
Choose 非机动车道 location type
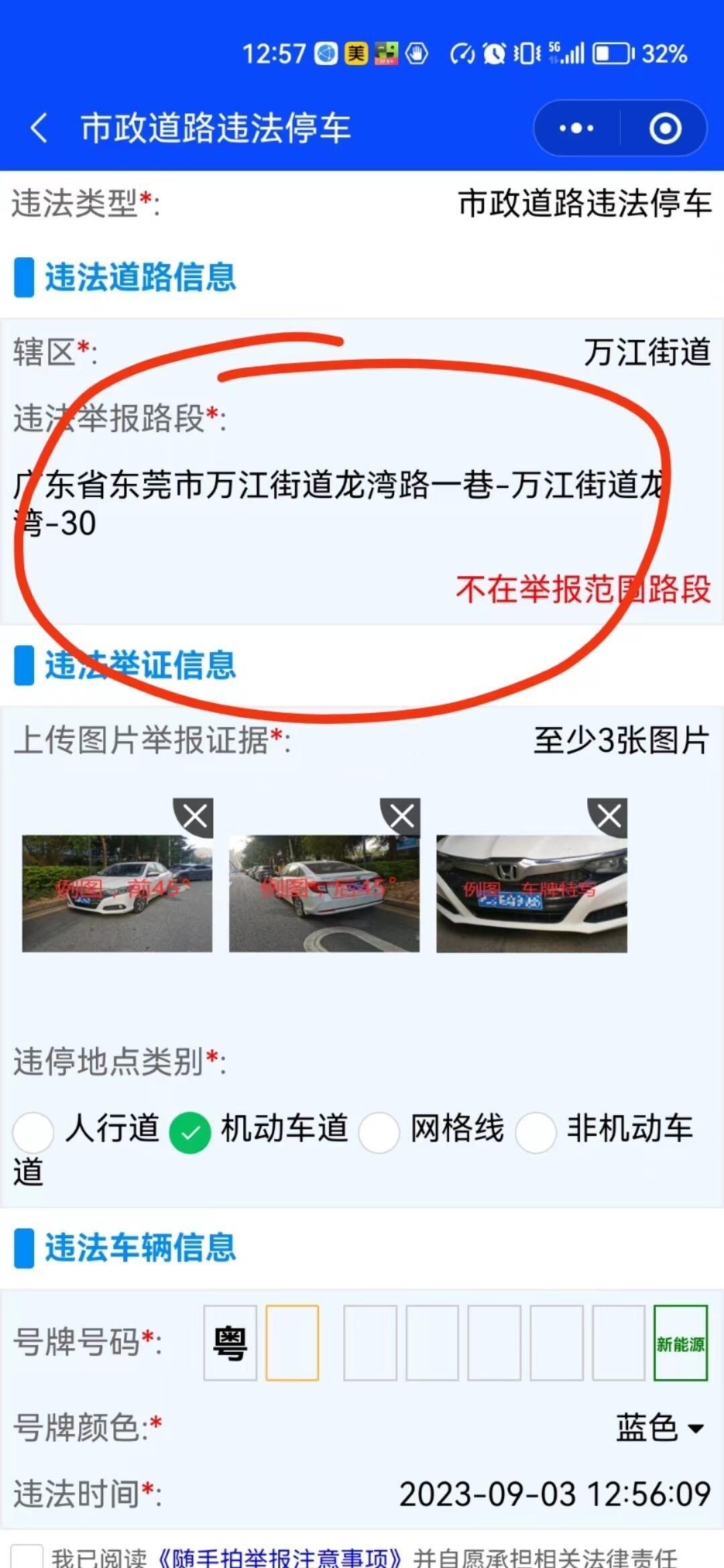[536, 1132]
